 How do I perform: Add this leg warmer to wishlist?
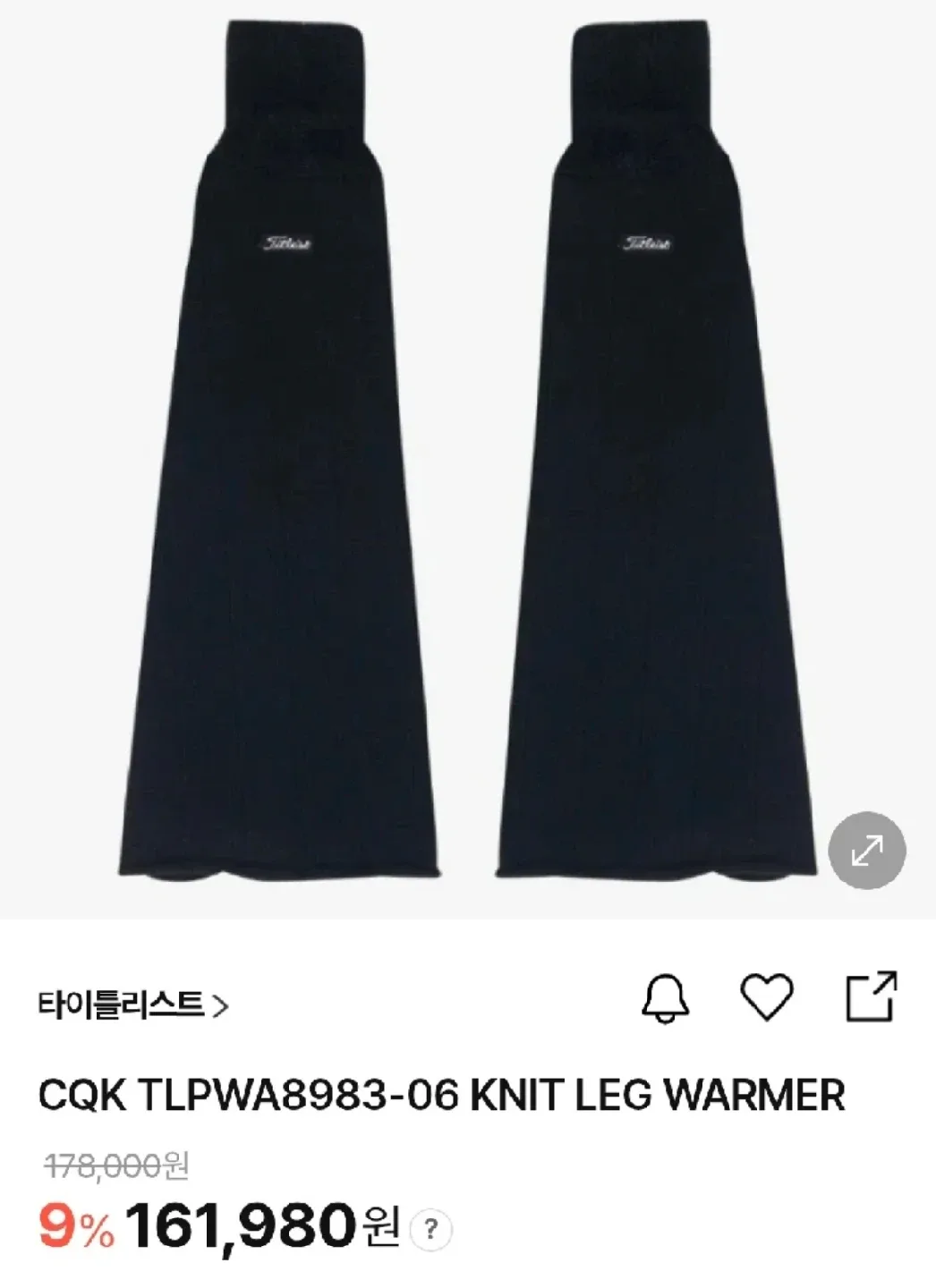click(x=767, y=997)
